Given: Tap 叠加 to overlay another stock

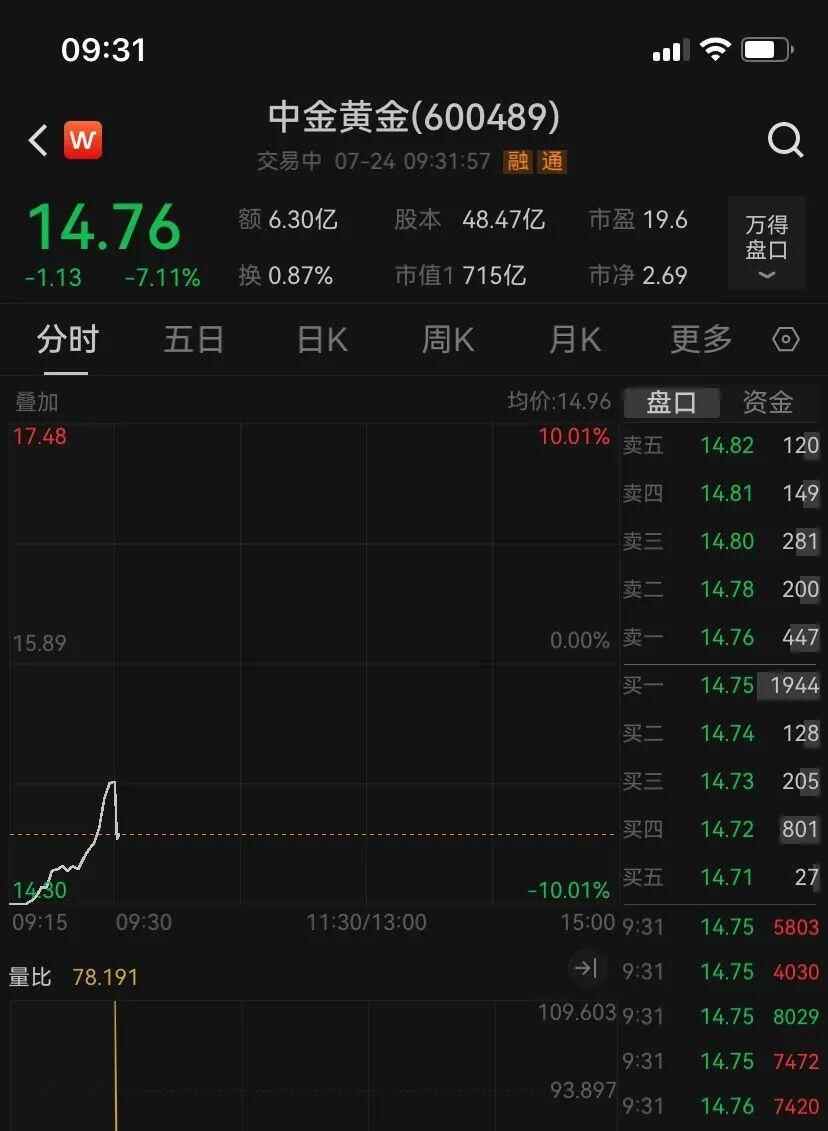Looking at the screenshot, I should 37,402.
